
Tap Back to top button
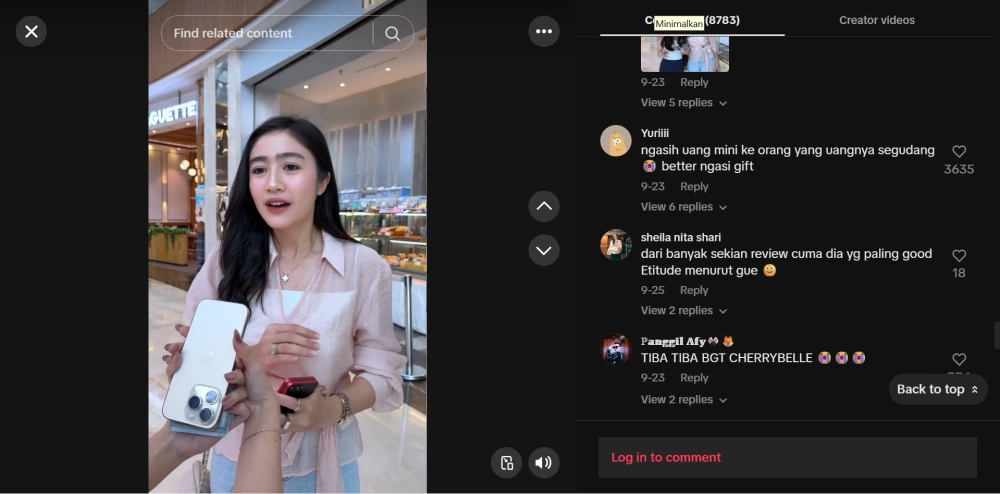pos(937,389)
